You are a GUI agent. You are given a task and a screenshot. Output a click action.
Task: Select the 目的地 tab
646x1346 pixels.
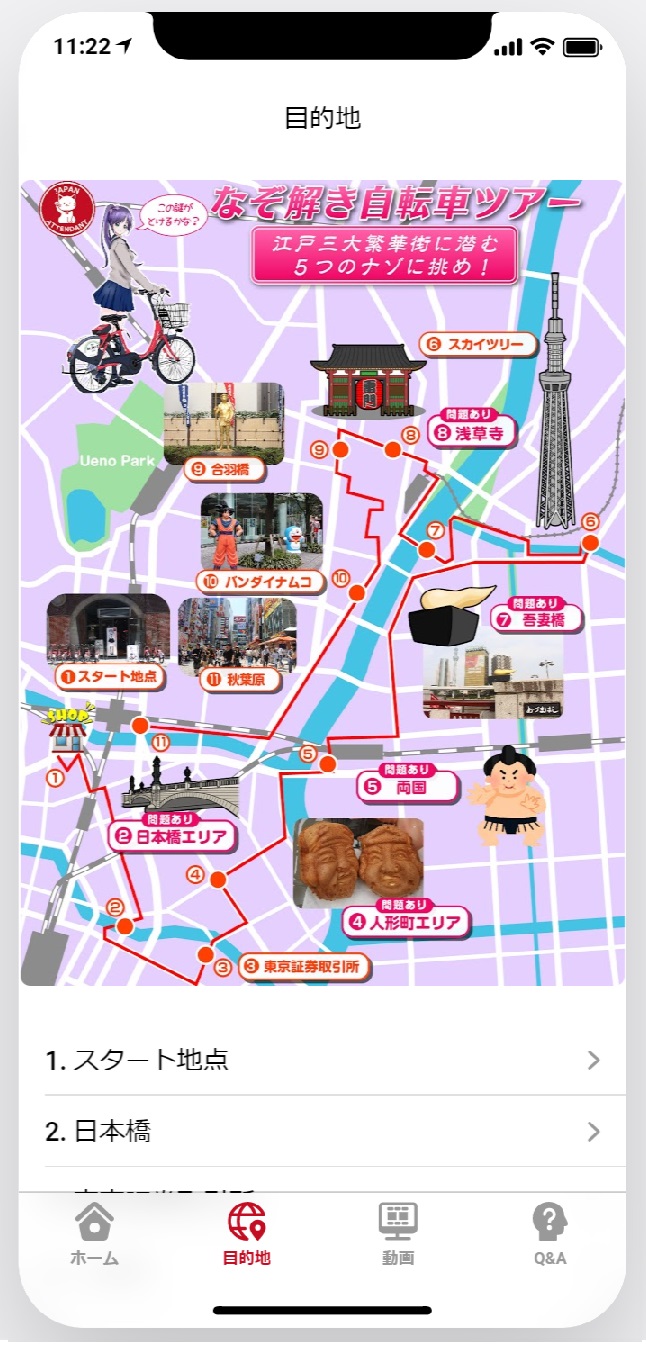point(247,1235)
